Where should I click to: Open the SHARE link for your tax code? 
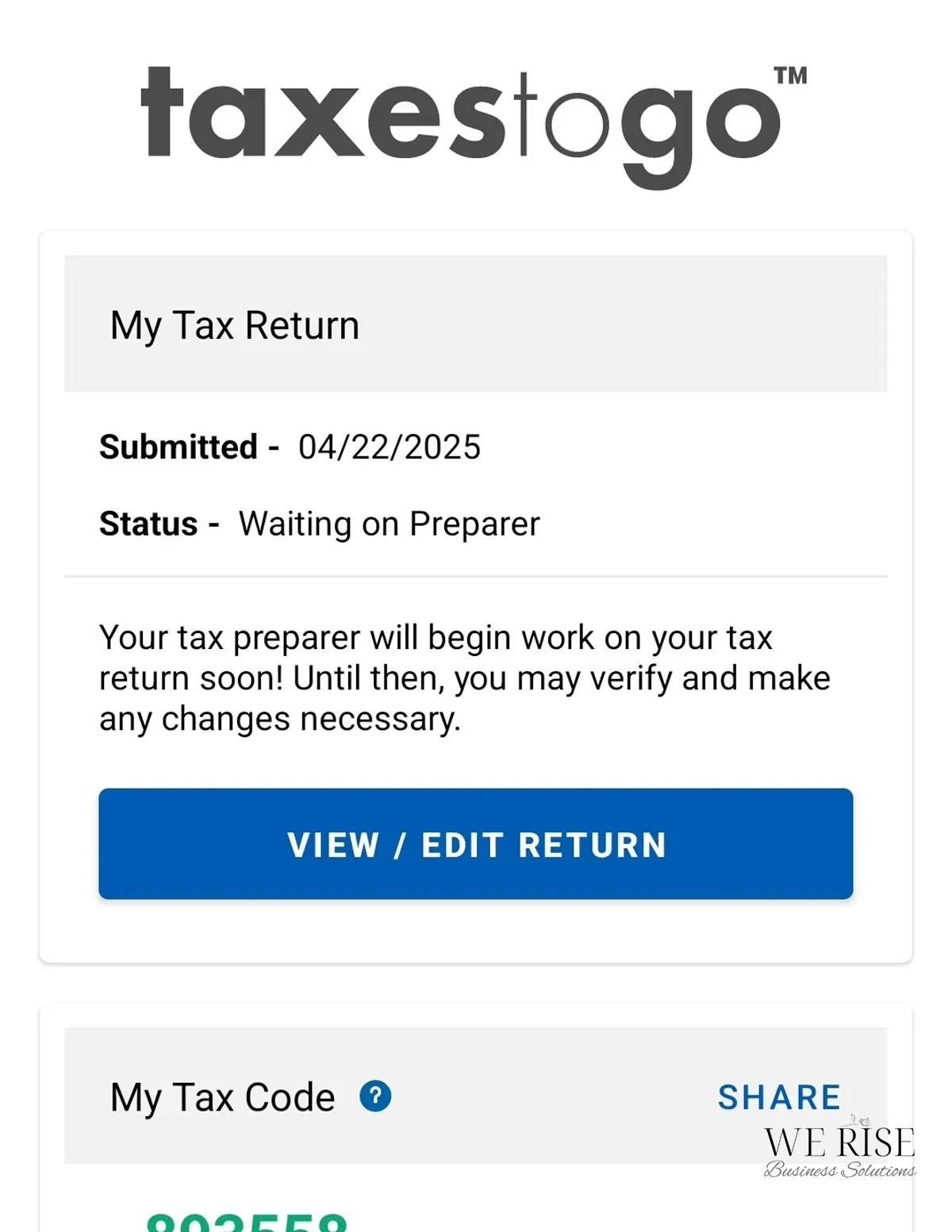point(779,1098)
